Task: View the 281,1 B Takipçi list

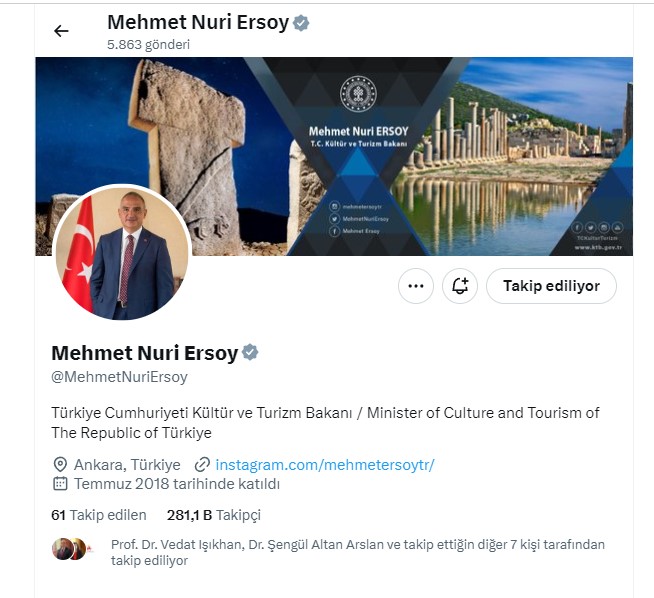Action: (x=214, y=515)
